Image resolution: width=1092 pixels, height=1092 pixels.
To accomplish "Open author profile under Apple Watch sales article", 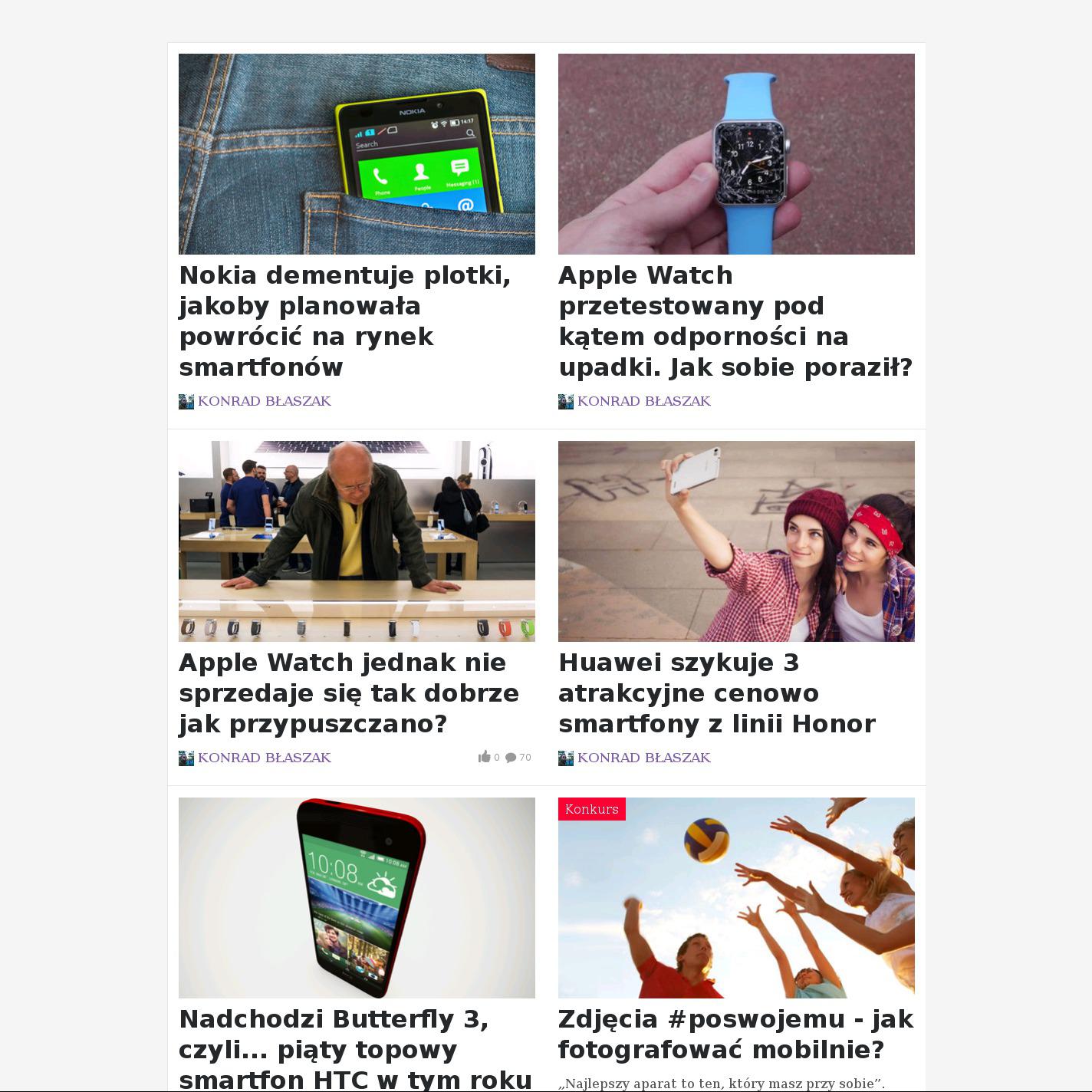I will pyautogui.click(x=264, y=758).
